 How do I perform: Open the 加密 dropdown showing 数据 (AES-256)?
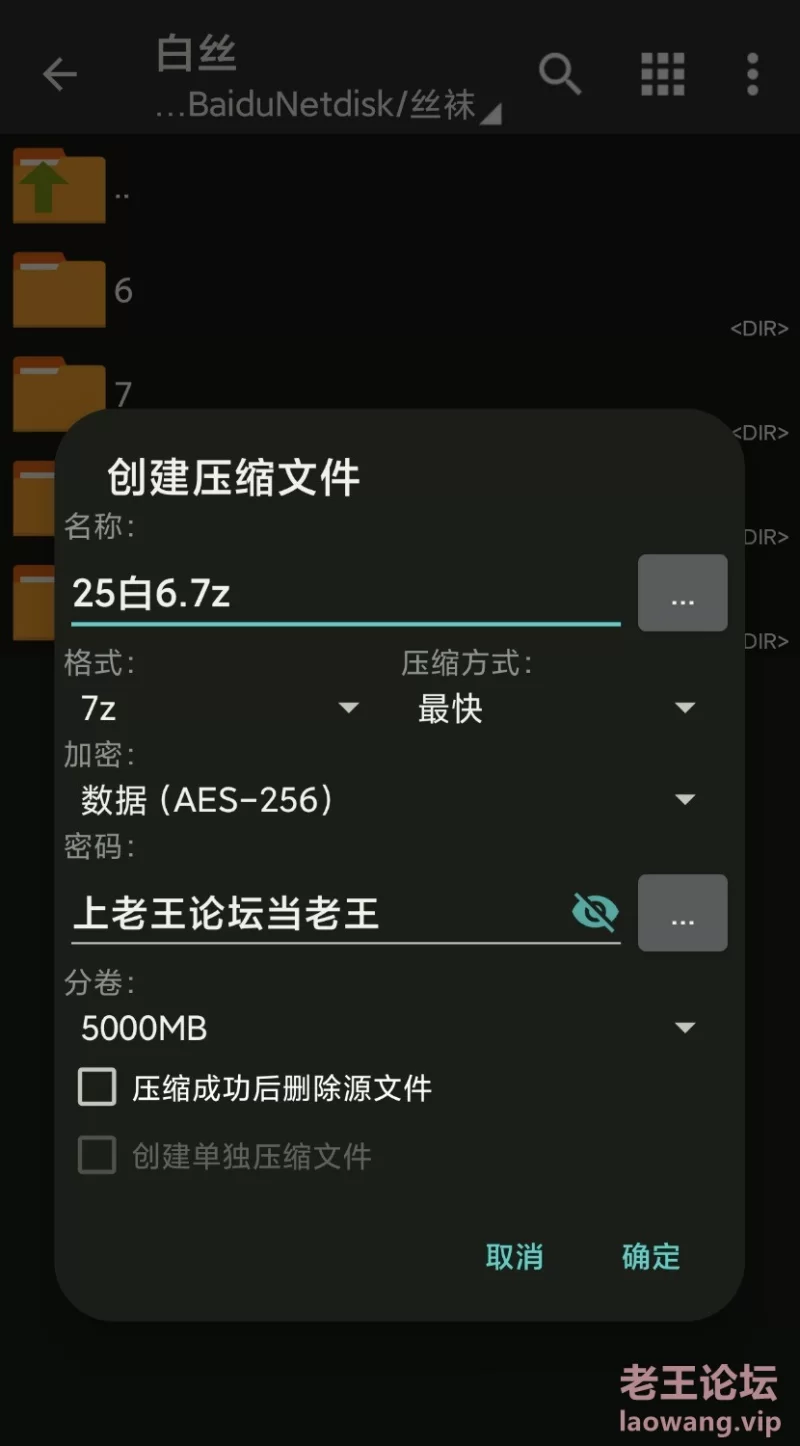(385, 799)
